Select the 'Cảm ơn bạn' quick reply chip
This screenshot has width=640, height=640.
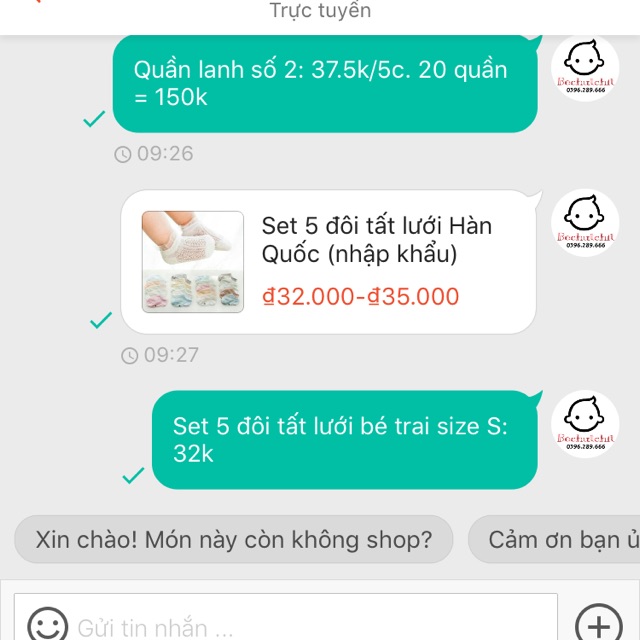point(560,540)
